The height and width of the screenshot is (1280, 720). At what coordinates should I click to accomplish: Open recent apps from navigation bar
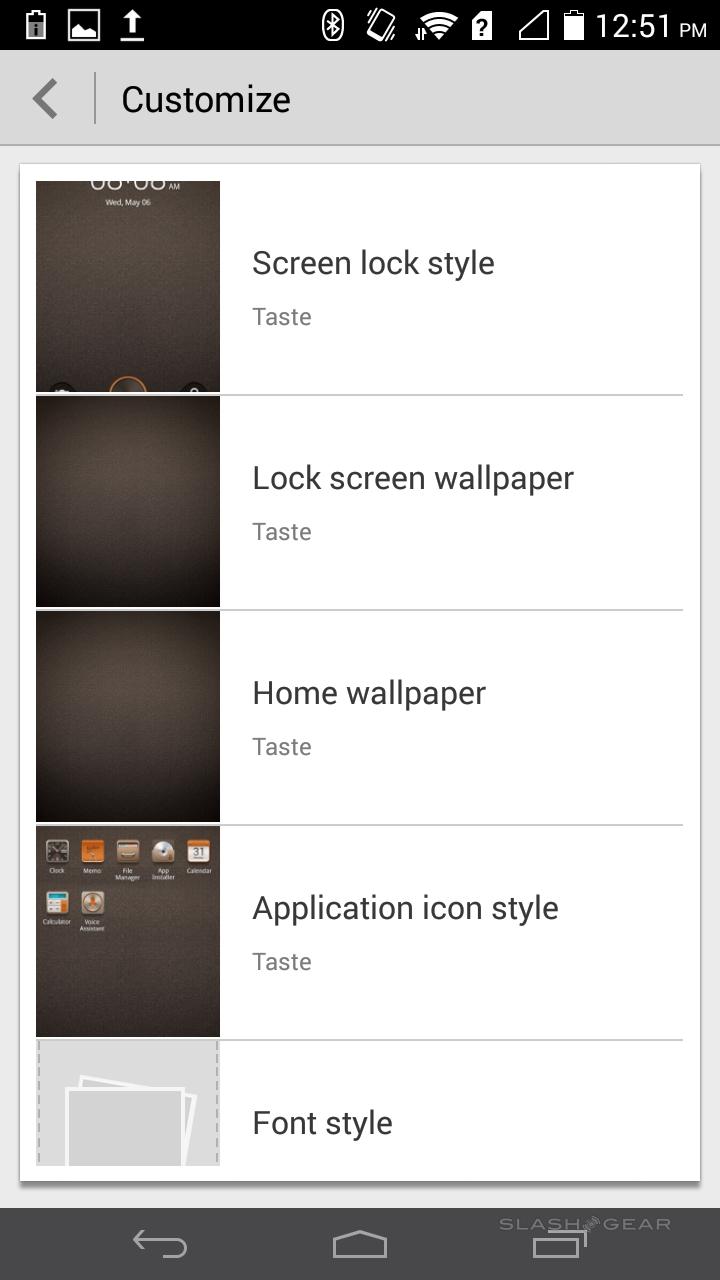[x=558, y=1244]
